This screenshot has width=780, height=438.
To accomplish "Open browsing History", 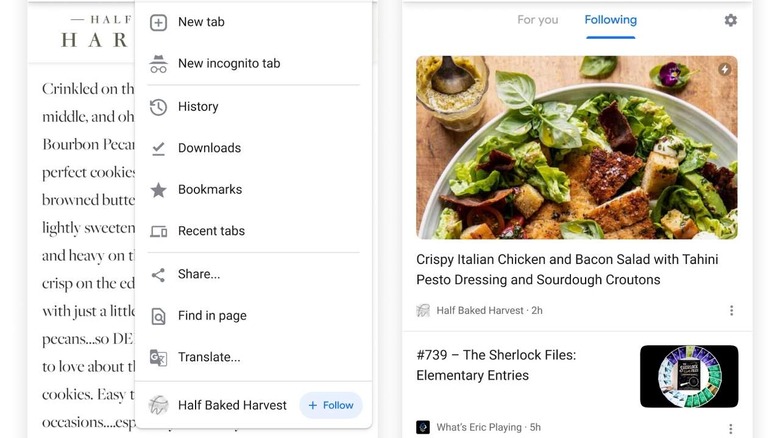I will 198,107.
